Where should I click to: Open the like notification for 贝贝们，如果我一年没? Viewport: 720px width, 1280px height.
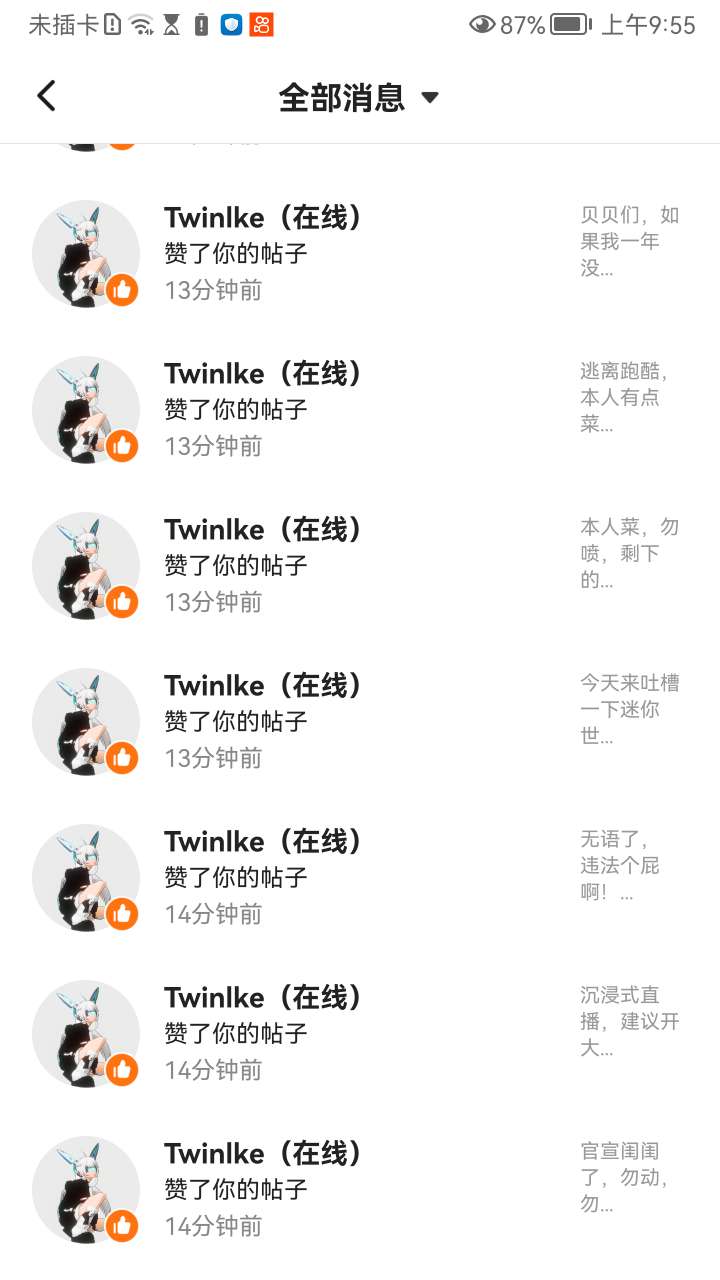(x=360, y=254)
